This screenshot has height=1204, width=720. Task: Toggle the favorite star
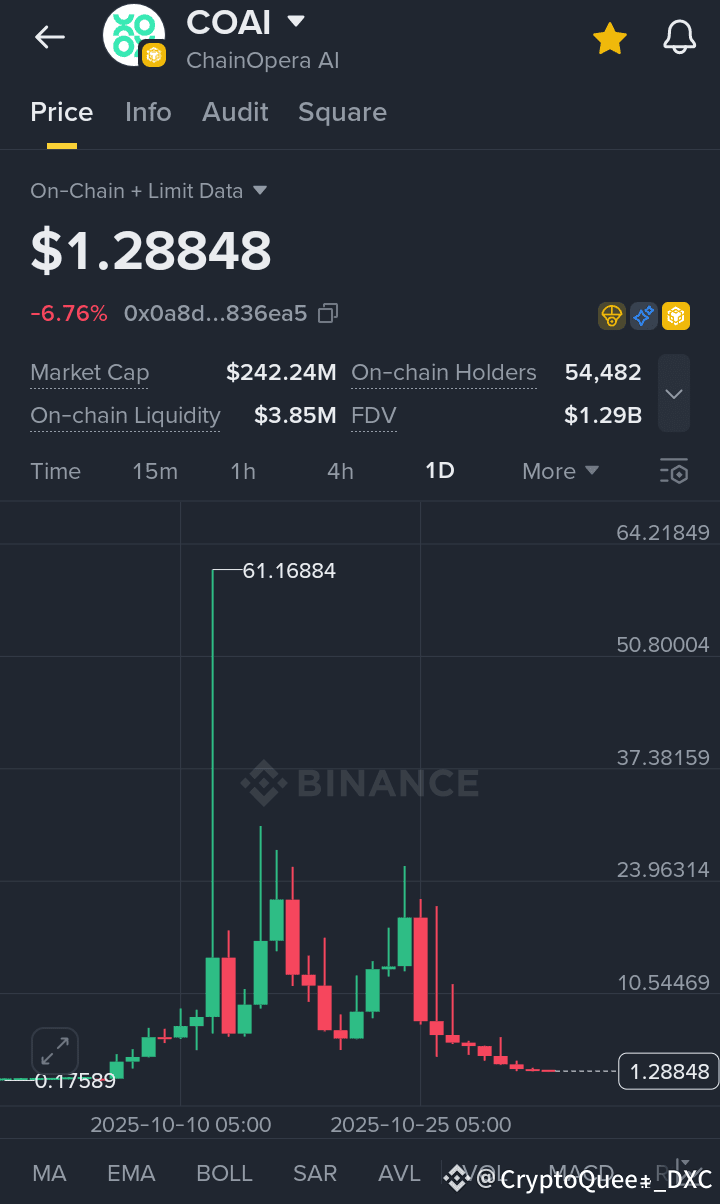609,39
